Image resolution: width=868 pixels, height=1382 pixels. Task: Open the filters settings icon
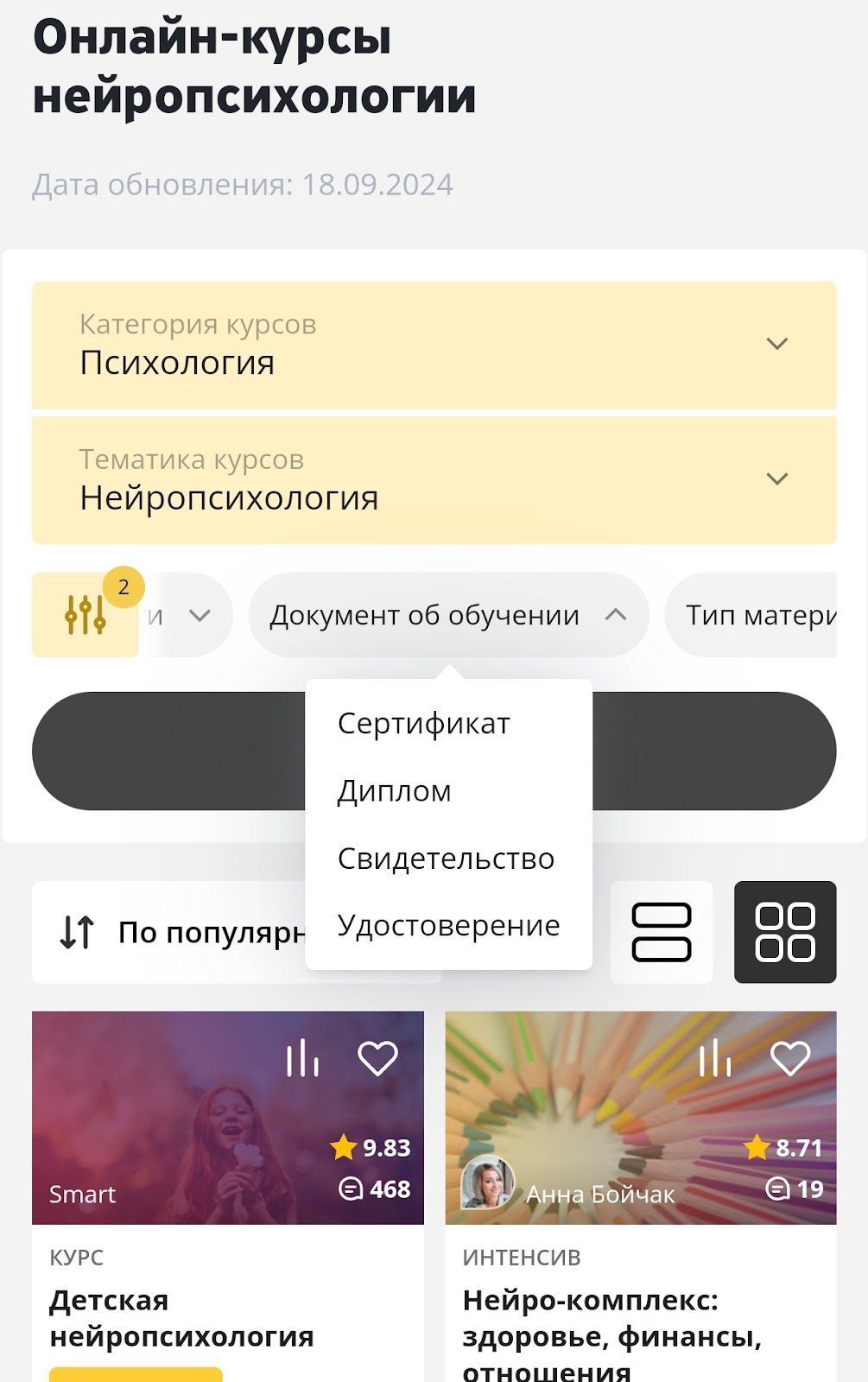(86, 615)
